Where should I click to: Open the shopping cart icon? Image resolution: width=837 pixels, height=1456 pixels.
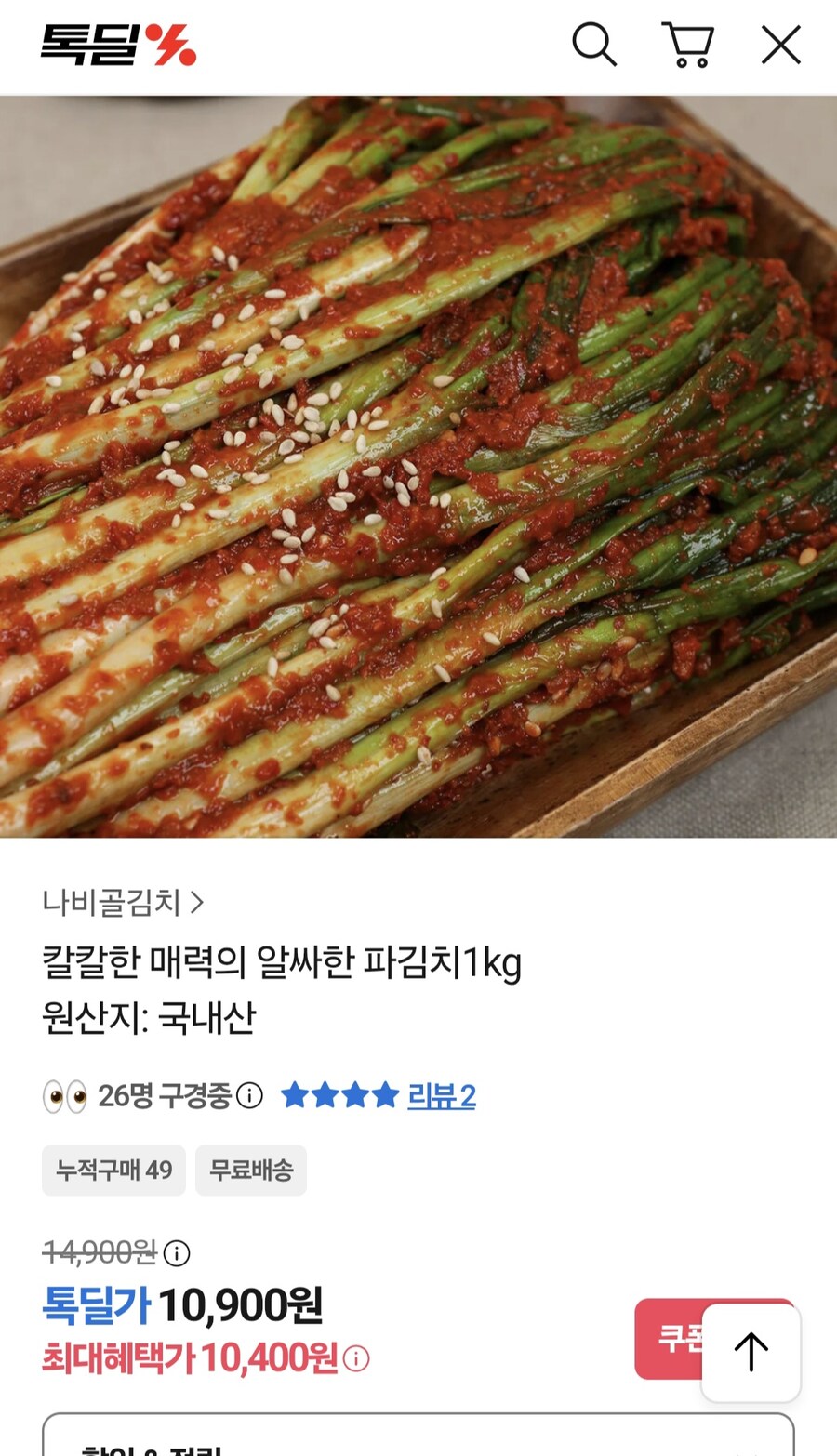(688, 44)
